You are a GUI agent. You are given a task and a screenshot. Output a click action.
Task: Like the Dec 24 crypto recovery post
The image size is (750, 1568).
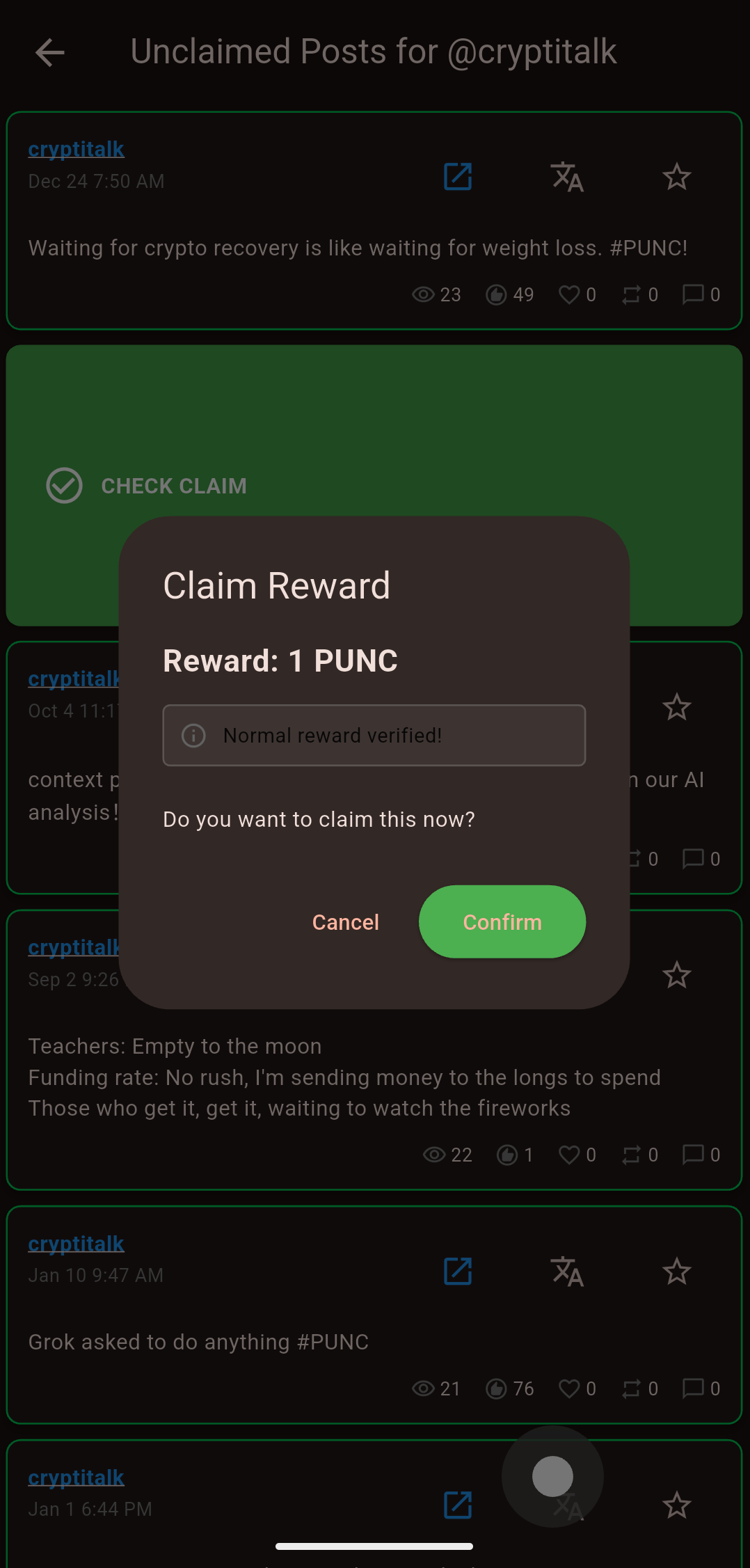[569, 295]
